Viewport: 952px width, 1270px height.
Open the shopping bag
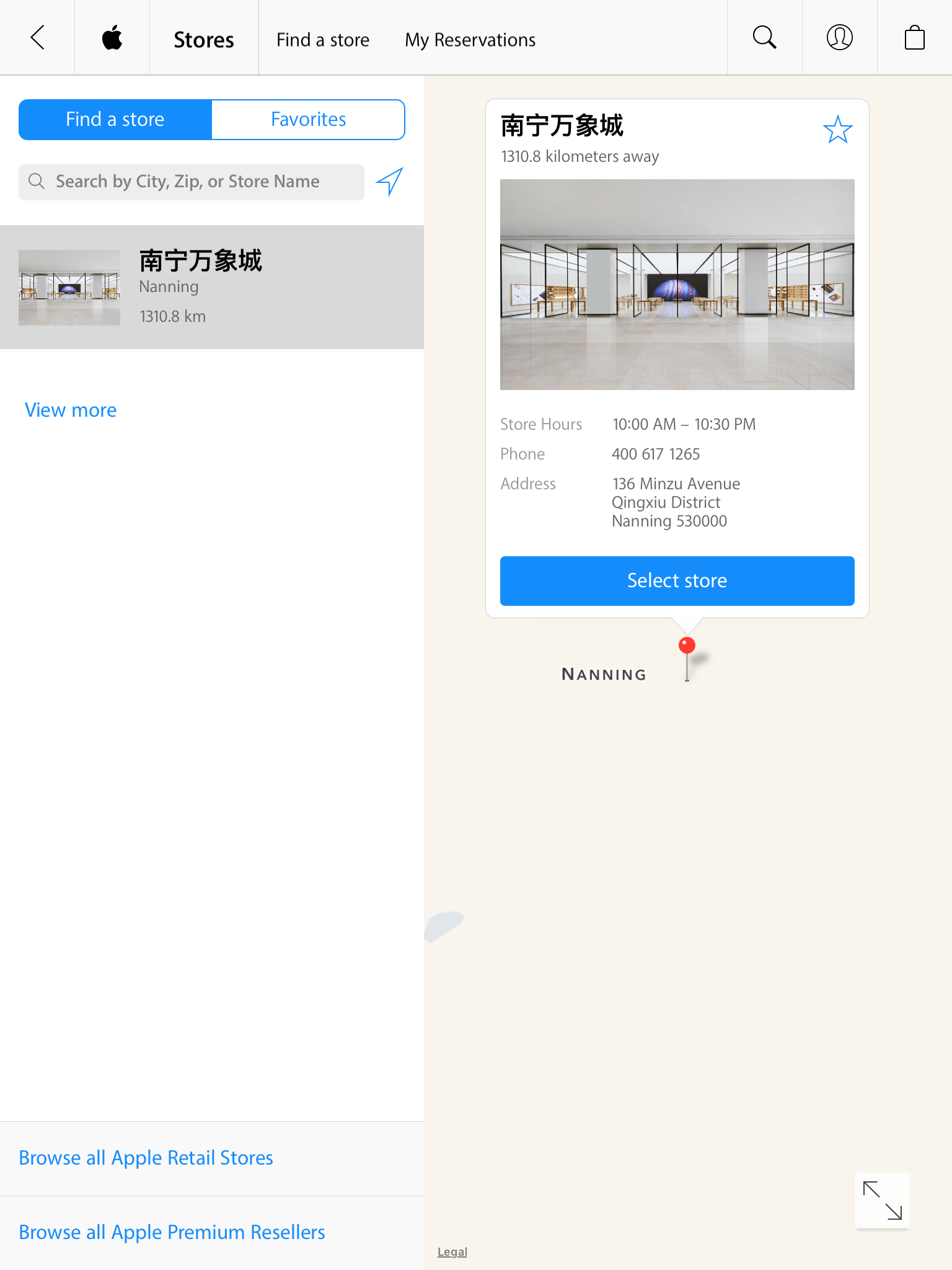tap(914, 38)
